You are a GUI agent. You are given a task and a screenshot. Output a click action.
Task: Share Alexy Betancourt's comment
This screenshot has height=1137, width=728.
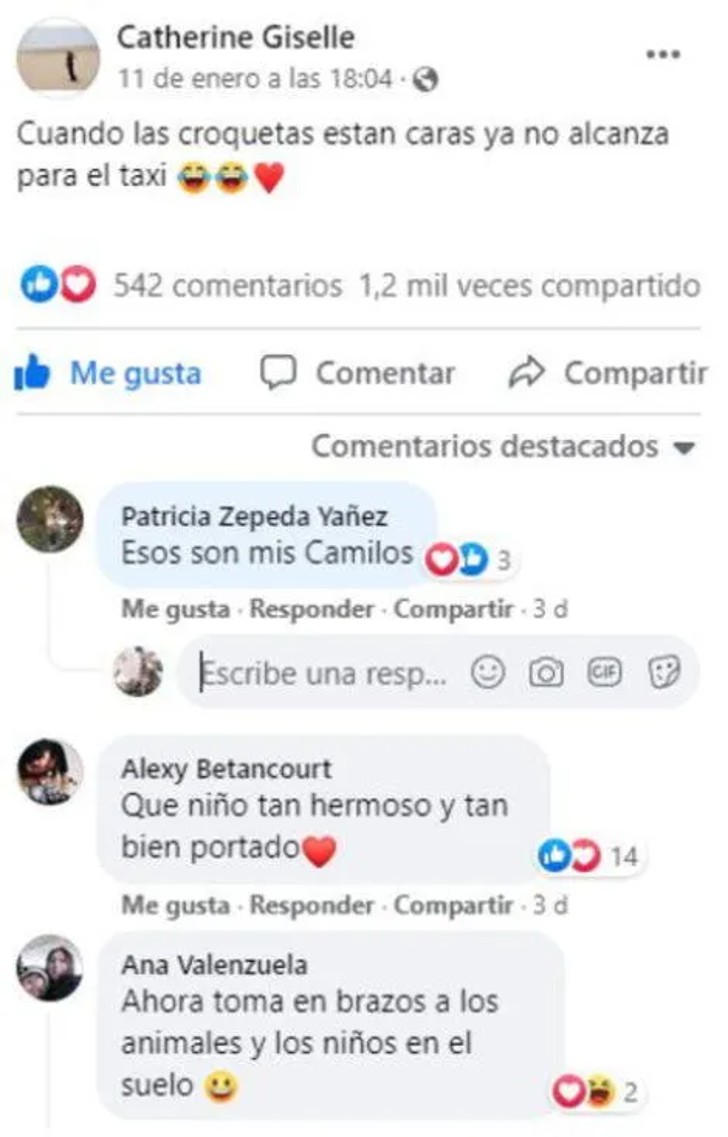pyautogui.click(x=452, y=906)
